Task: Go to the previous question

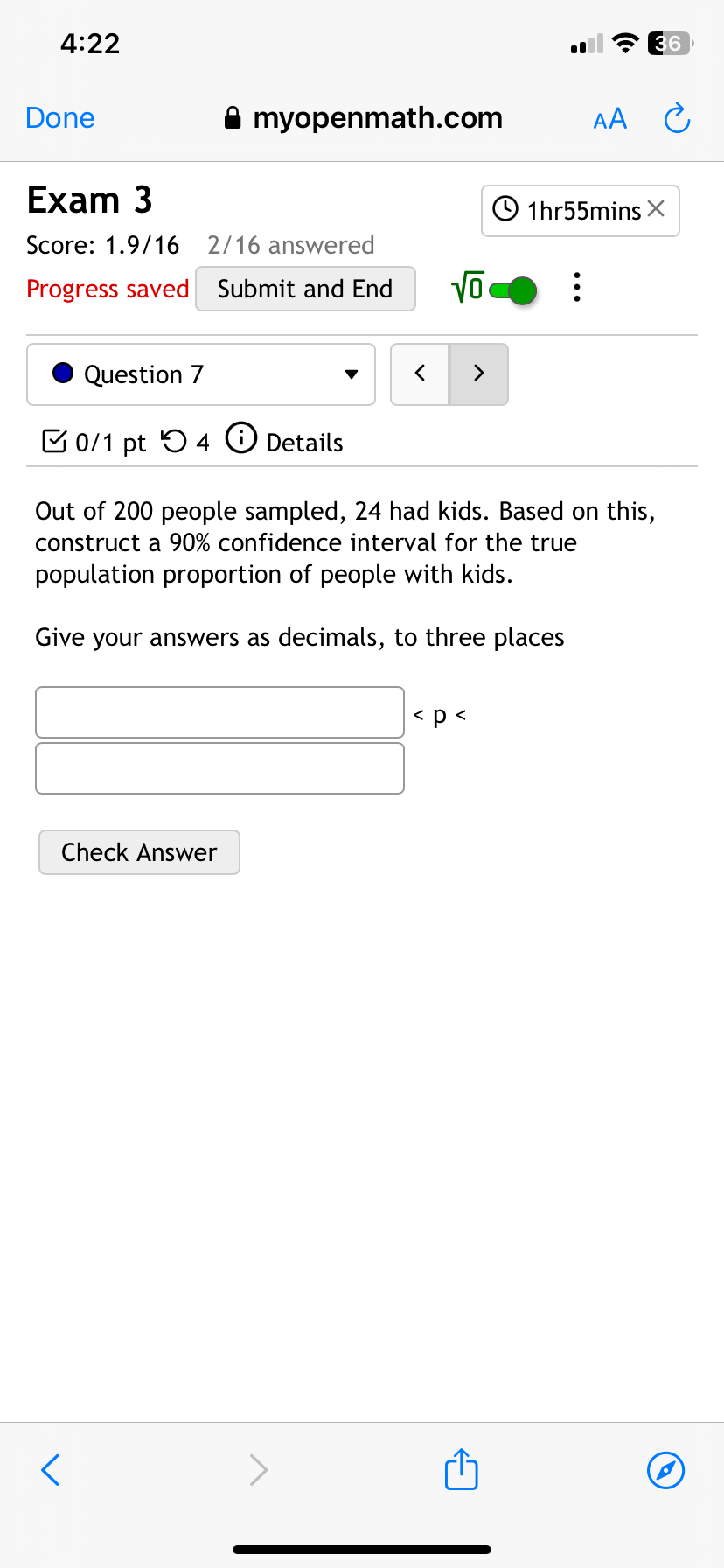Action: pos(420,374)
